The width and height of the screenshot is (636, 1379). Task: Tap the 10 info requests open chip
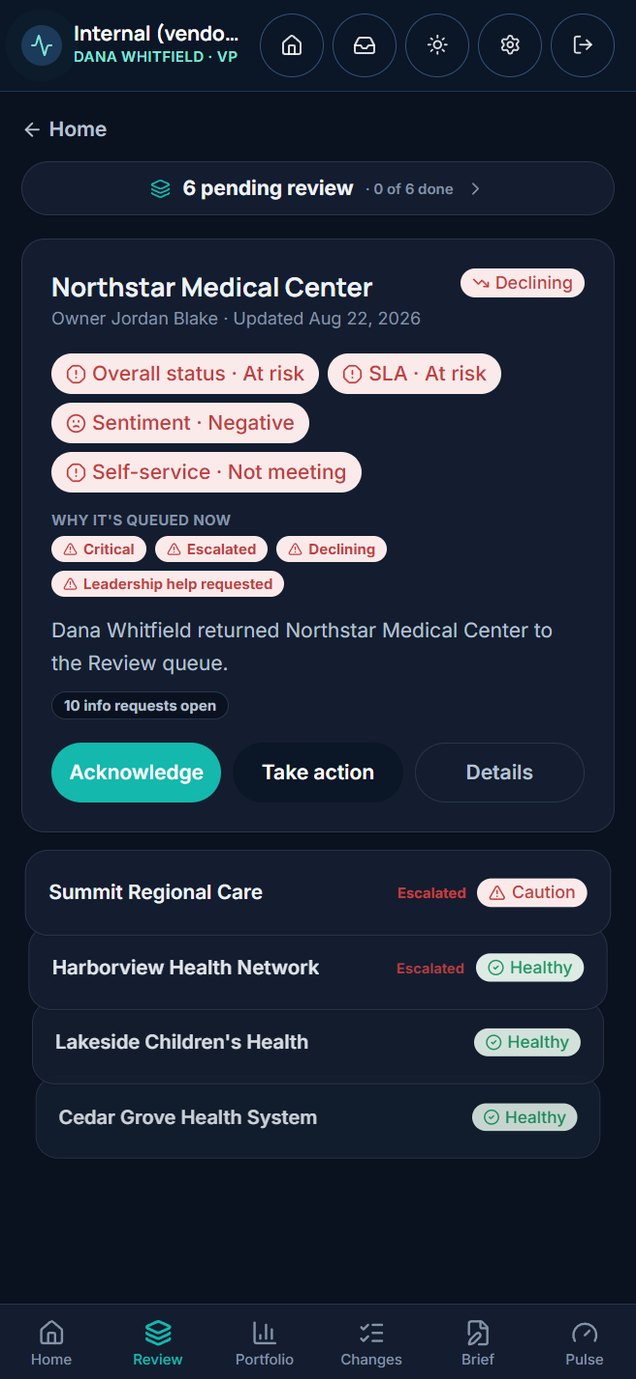pyautogui.click(x=140, y=706)
